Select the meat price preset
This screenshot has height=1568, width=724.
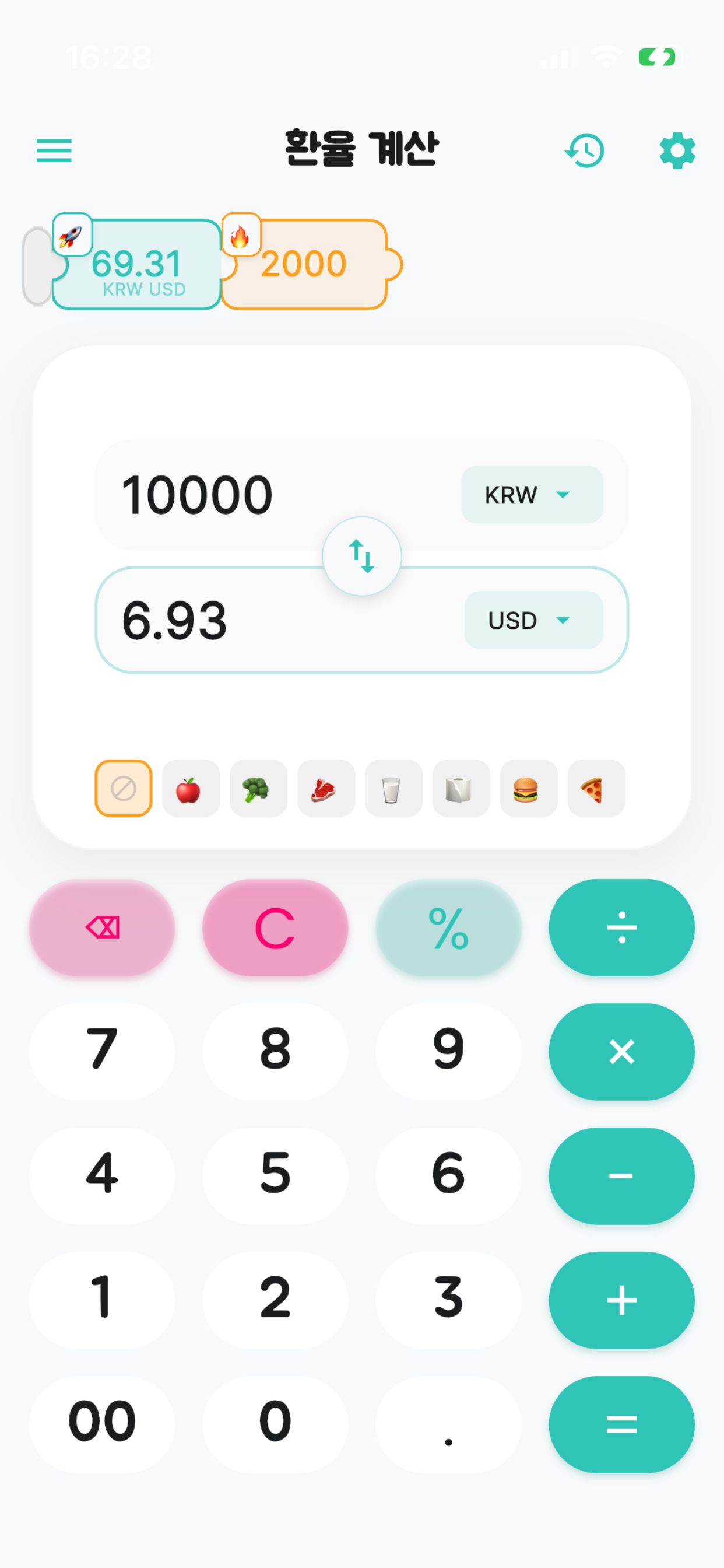[x=325, y=789]
